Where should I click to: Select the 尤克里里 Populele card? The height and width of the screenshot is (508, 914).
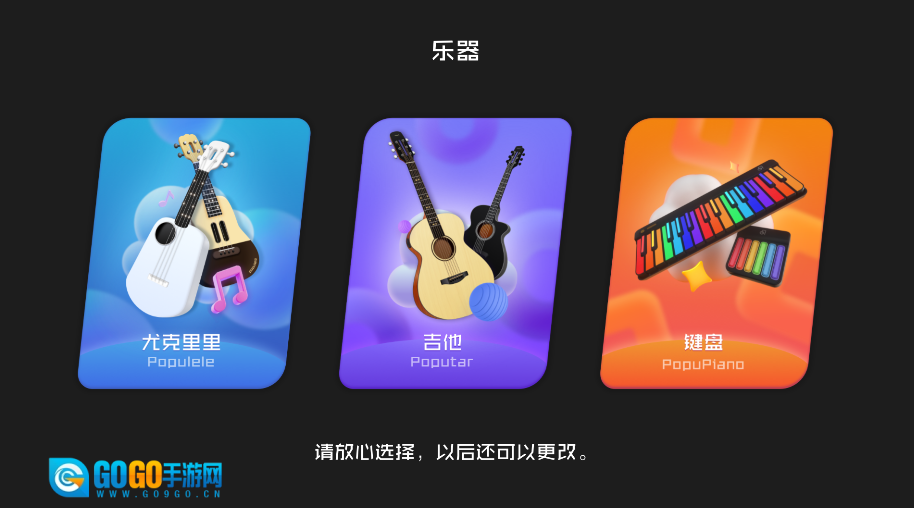point(194,253)
